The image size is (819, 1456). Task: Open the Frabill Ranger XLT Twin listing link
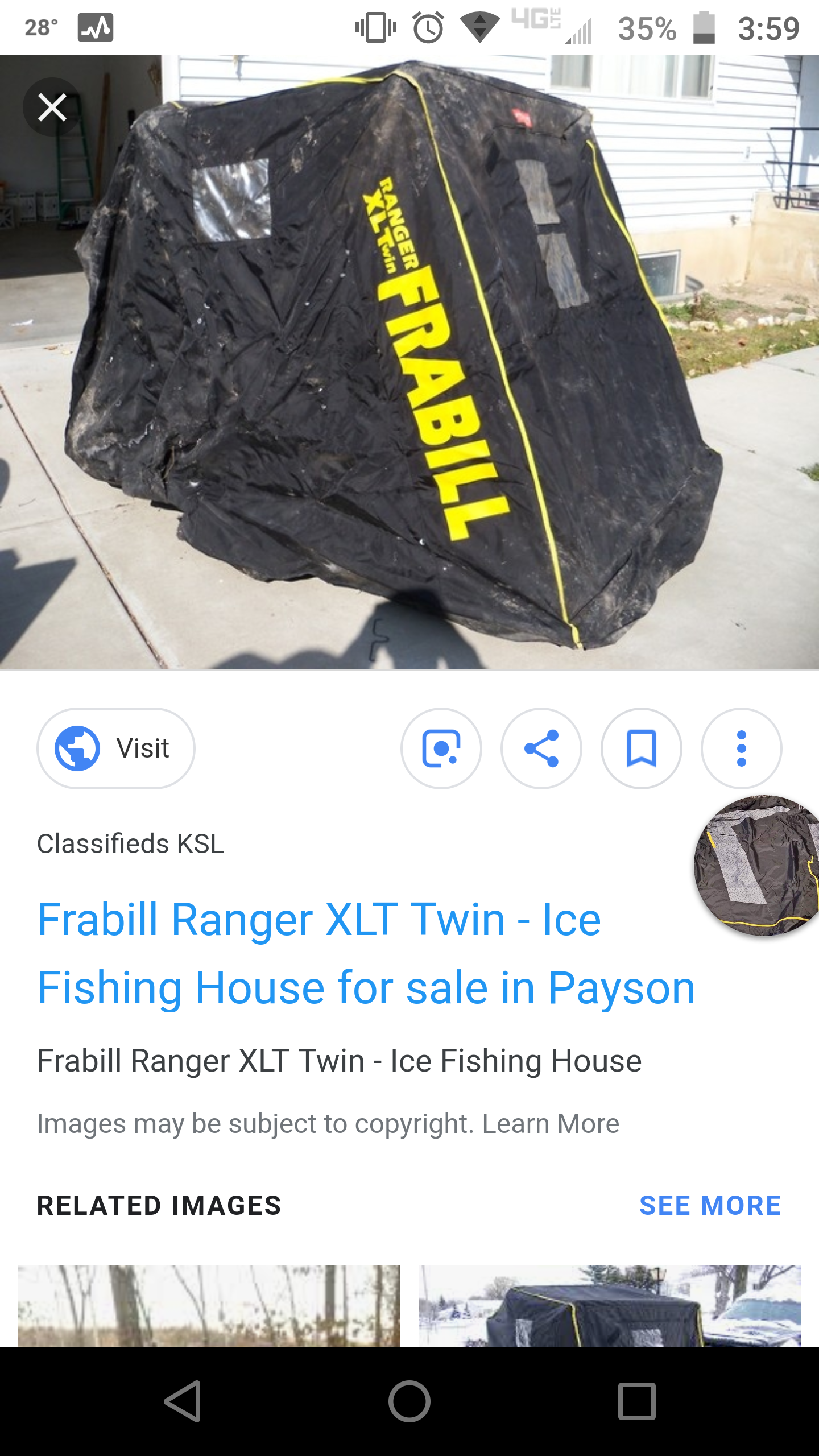click(x=366, y=953)
